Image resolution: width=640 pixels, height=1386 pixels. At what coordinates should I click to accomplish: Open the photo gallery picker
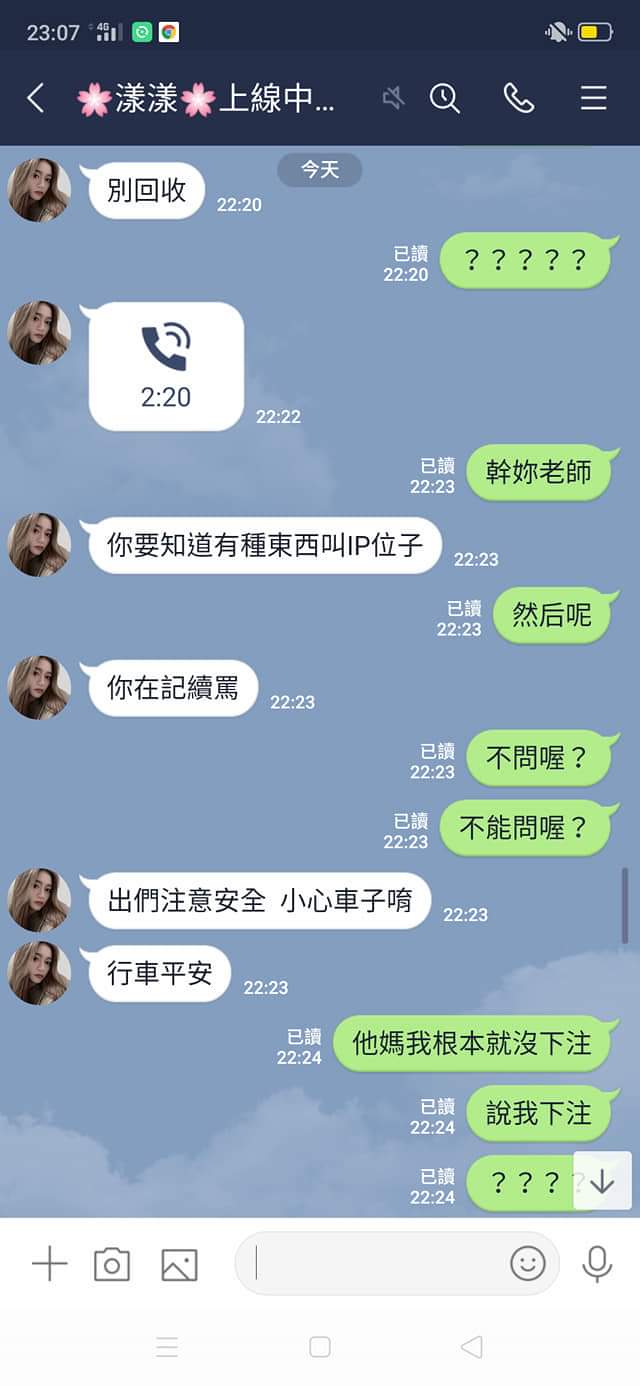pyautogui.click(x=179, y=1264)
